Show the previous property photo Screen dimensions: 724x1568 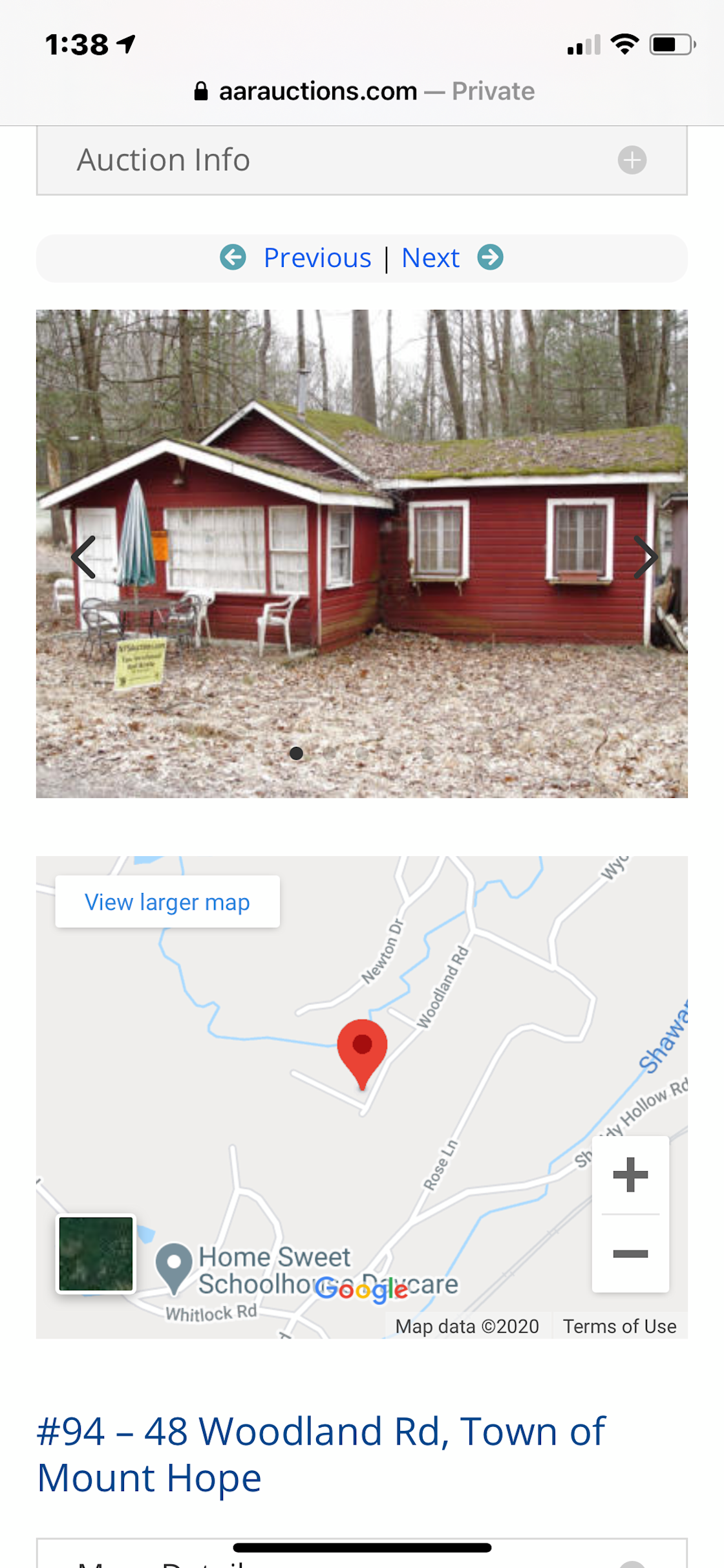[x=84, y=557]
